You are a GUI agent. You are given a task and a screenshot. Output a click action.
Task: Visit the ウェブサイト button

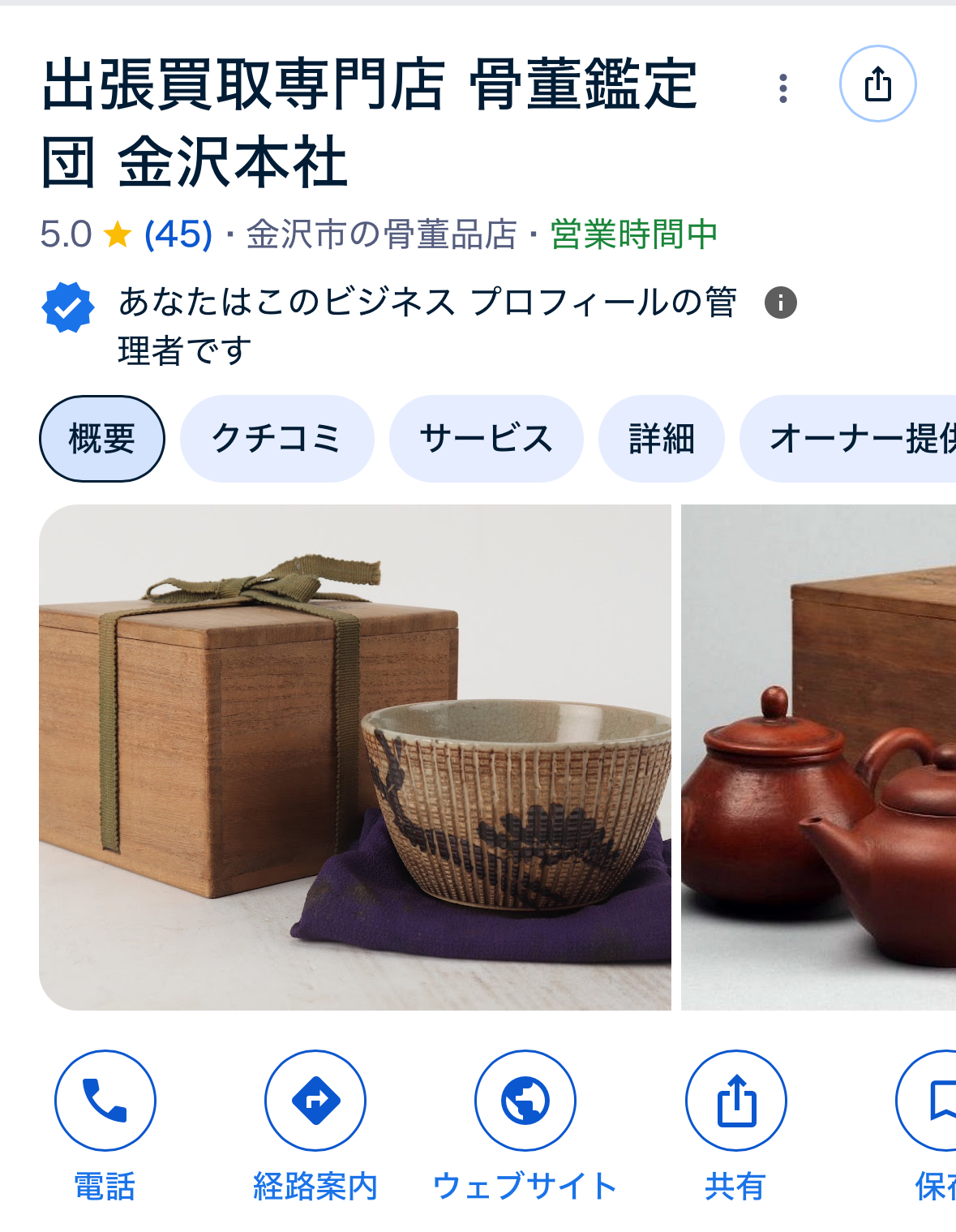[x=525, y=1101]
